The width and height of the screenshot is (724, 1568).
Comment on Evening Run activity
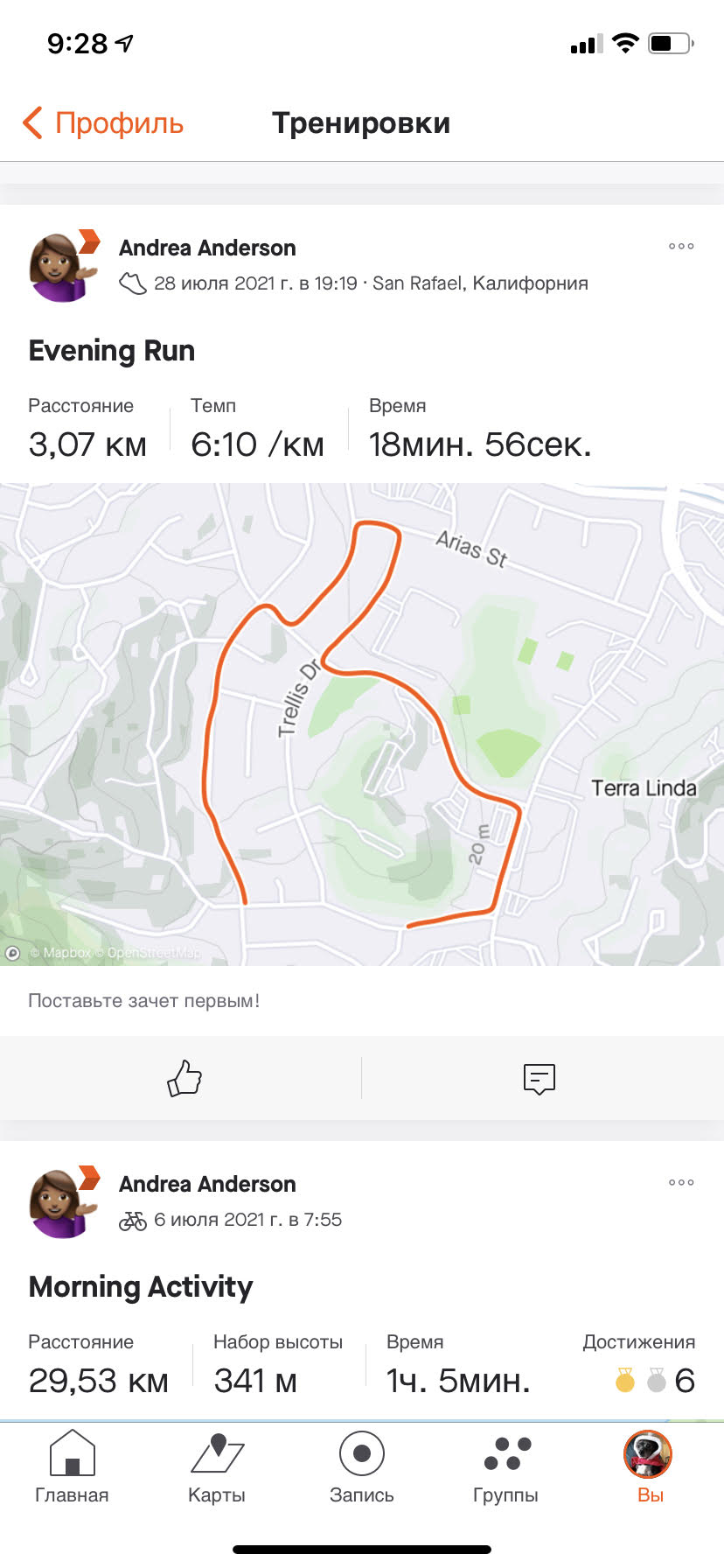(539, 1078)
